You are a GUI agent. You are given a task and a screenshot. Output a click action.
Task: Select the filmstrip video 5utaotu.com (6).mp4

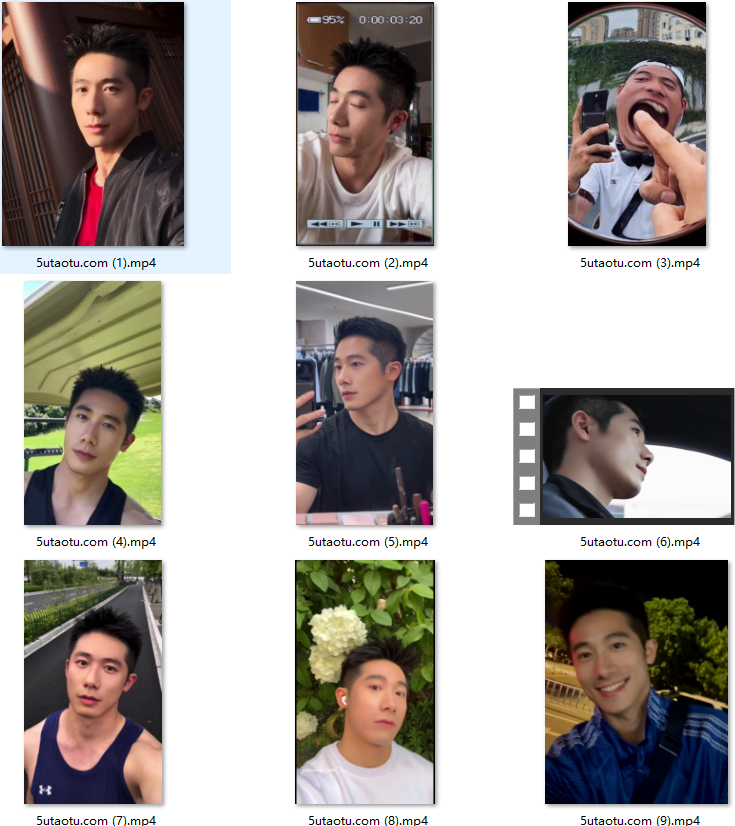623,456
